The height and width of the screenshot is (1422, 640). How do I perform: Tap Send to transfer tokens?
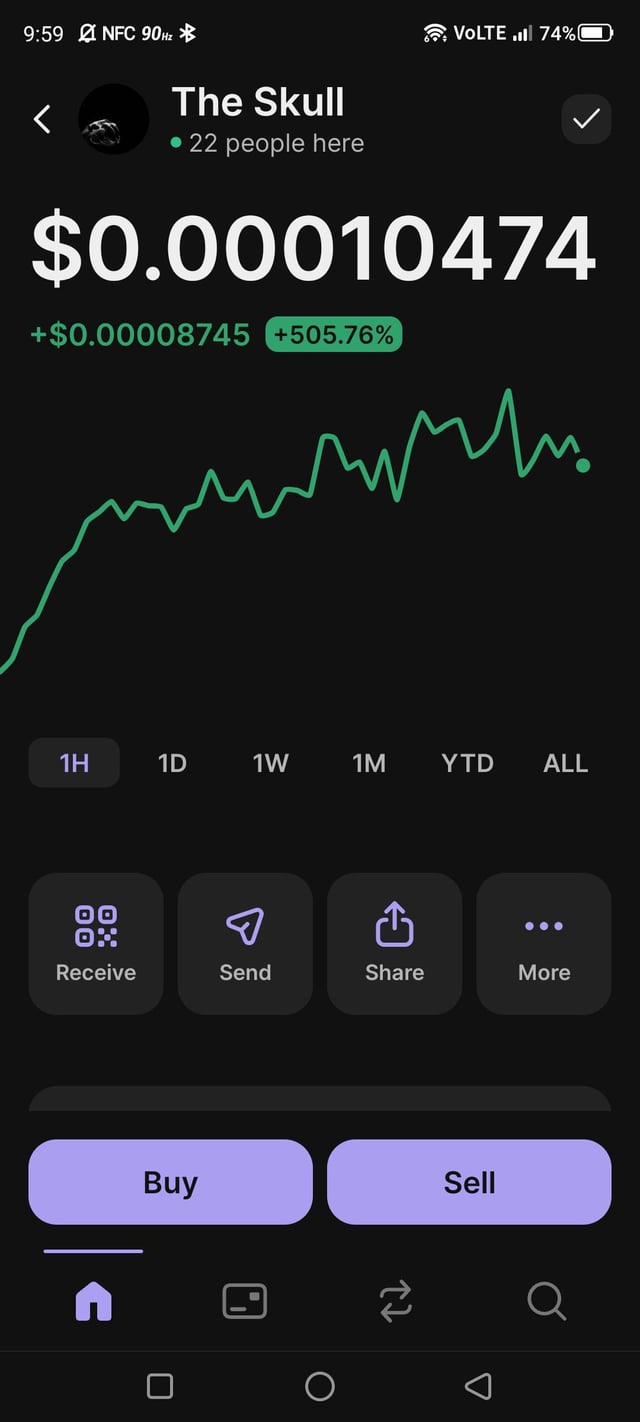point(245,943)
